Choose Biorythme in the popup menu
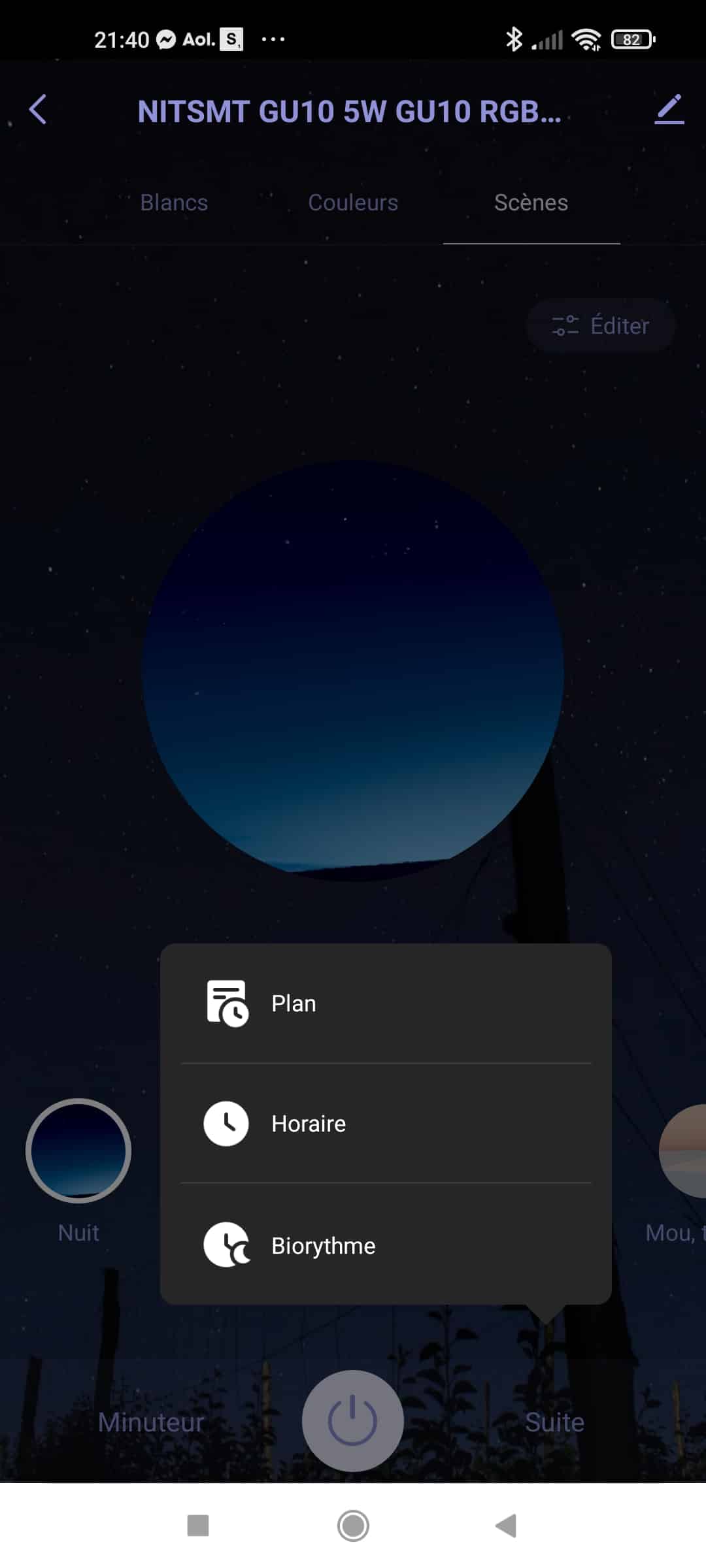The image size is (706, 1568). point(386,1245)
